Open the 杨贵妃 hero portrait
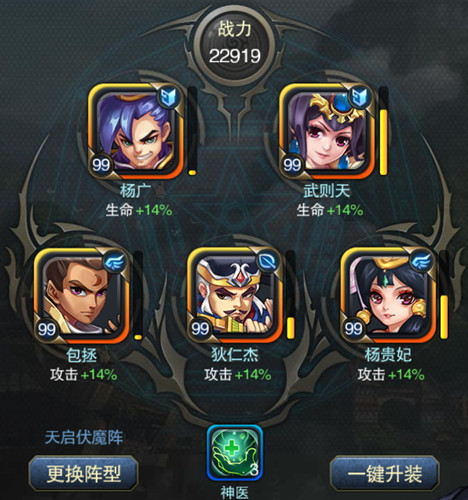468x500 pixels. point(388,295)
